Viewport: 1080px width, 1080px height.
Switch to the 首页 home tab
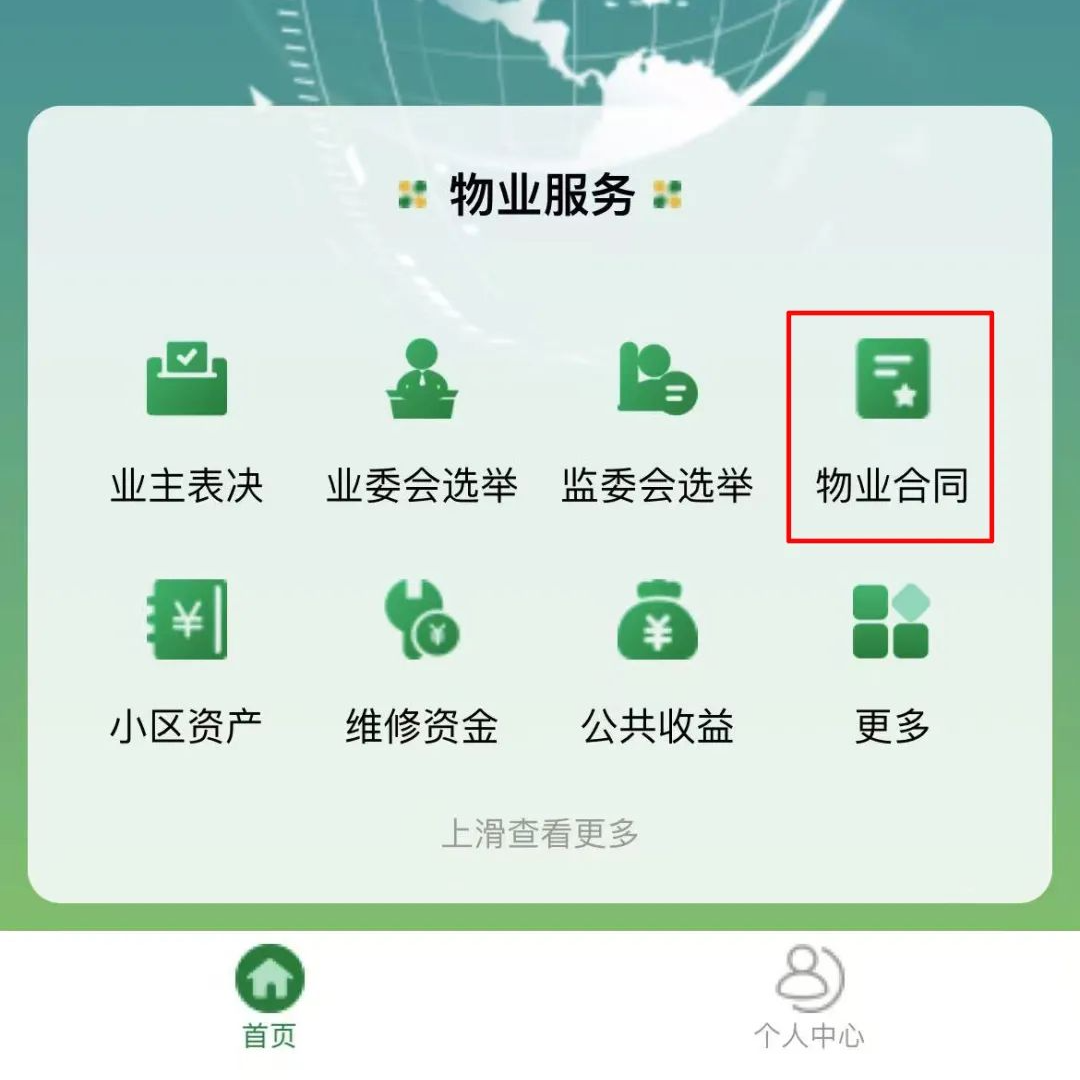(270, 995)
